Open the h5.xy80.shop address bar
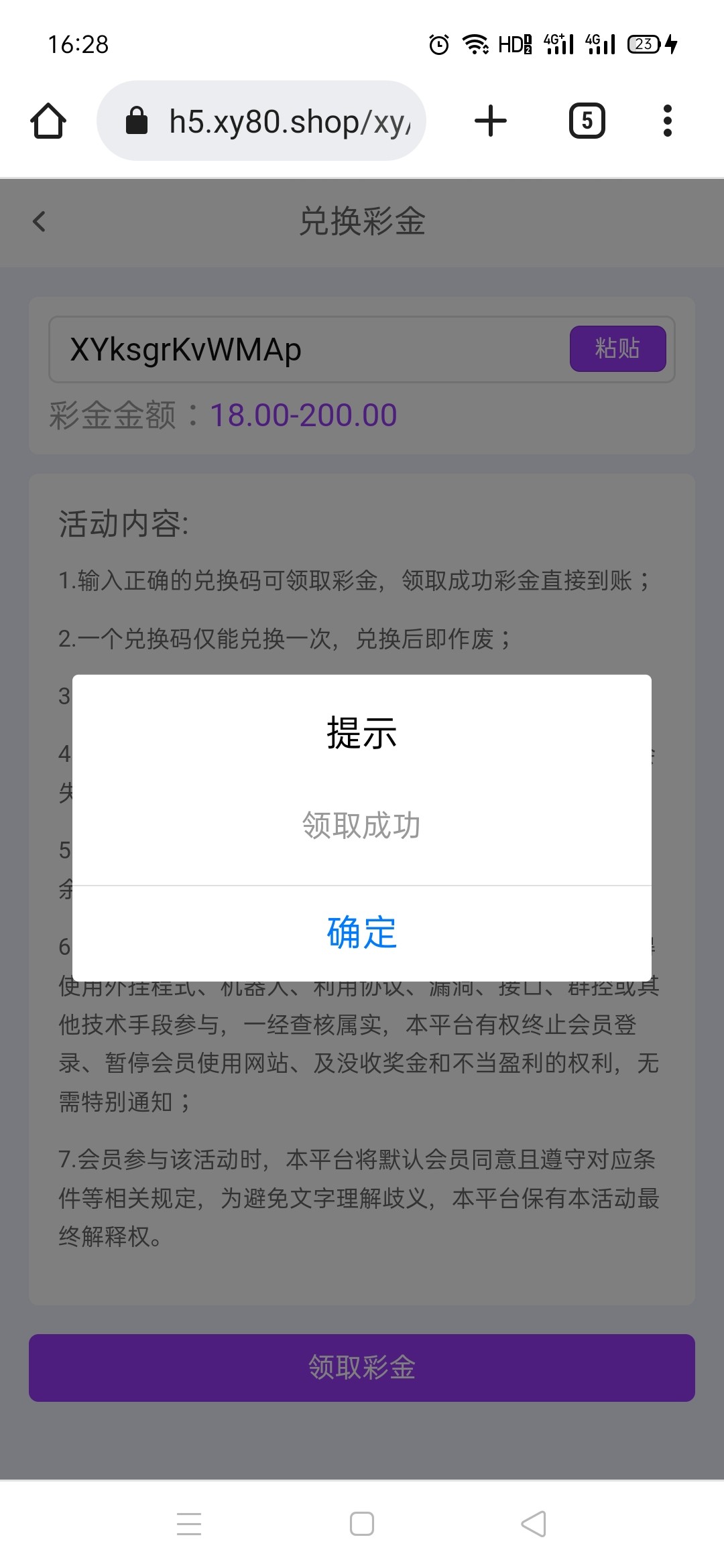724x1568 pixels. pyautogui.click(x=268, y=121)
